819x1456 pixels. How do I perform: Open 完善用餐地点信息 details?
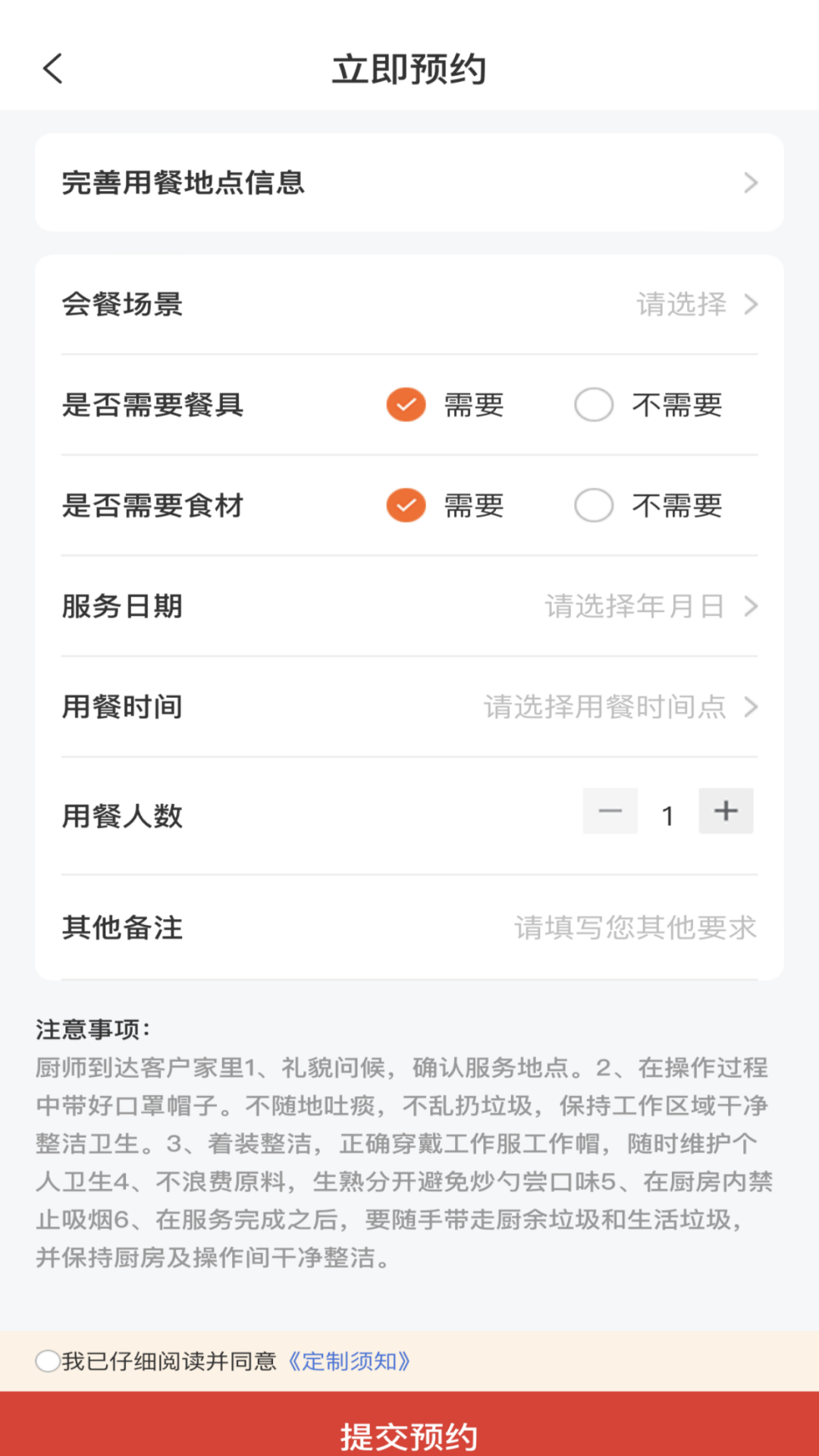(x=409, y=182)
